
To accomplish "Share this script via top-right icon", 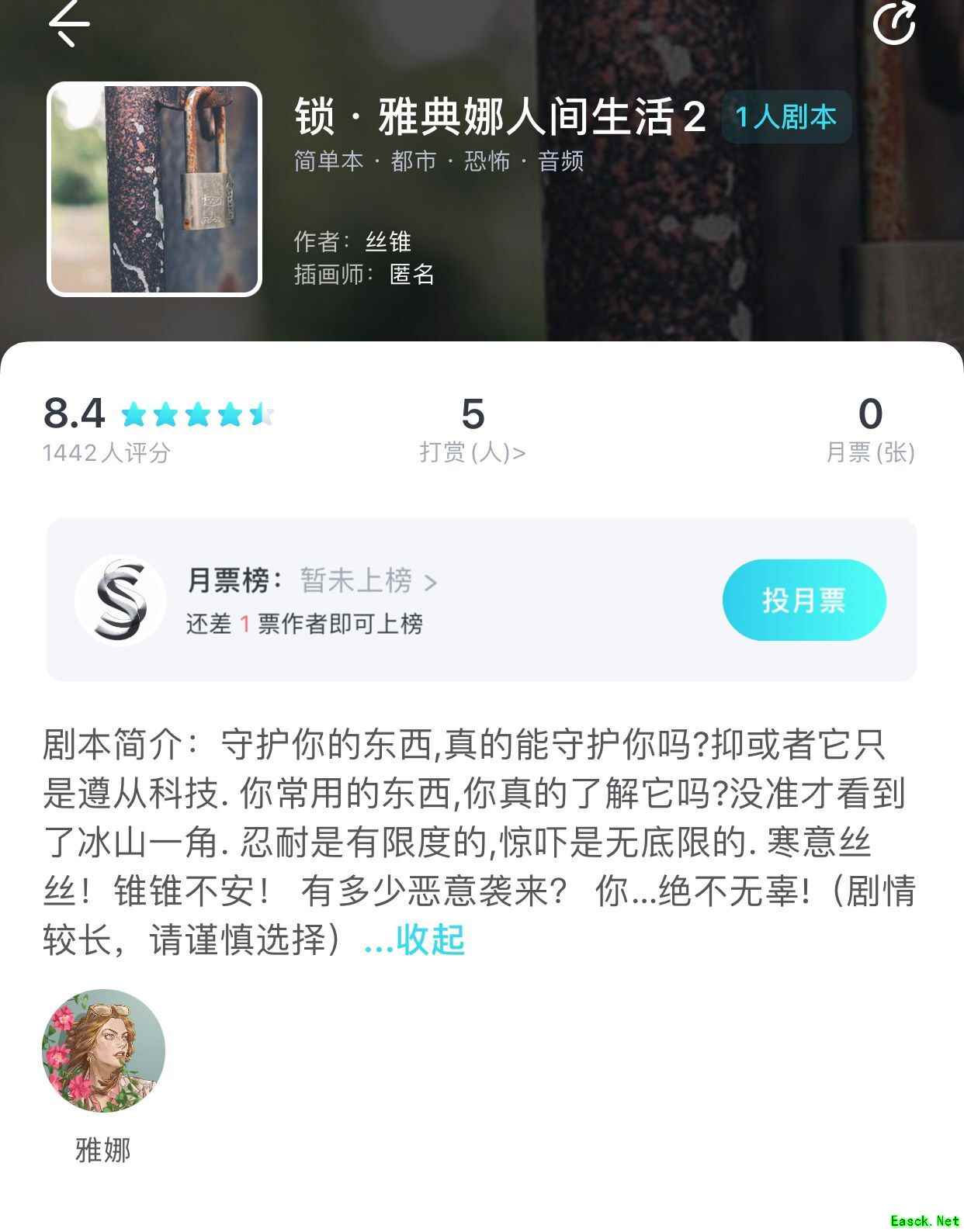I will 894,22.
